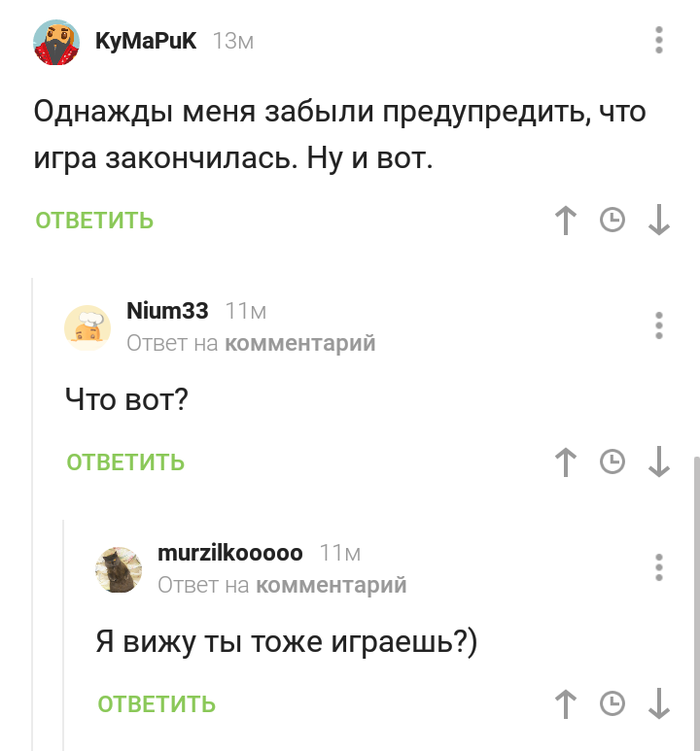The width and height of the screenshot is (700, 751).
Task: Downvote КуМаРиК's comment
Action: point(658,220)
